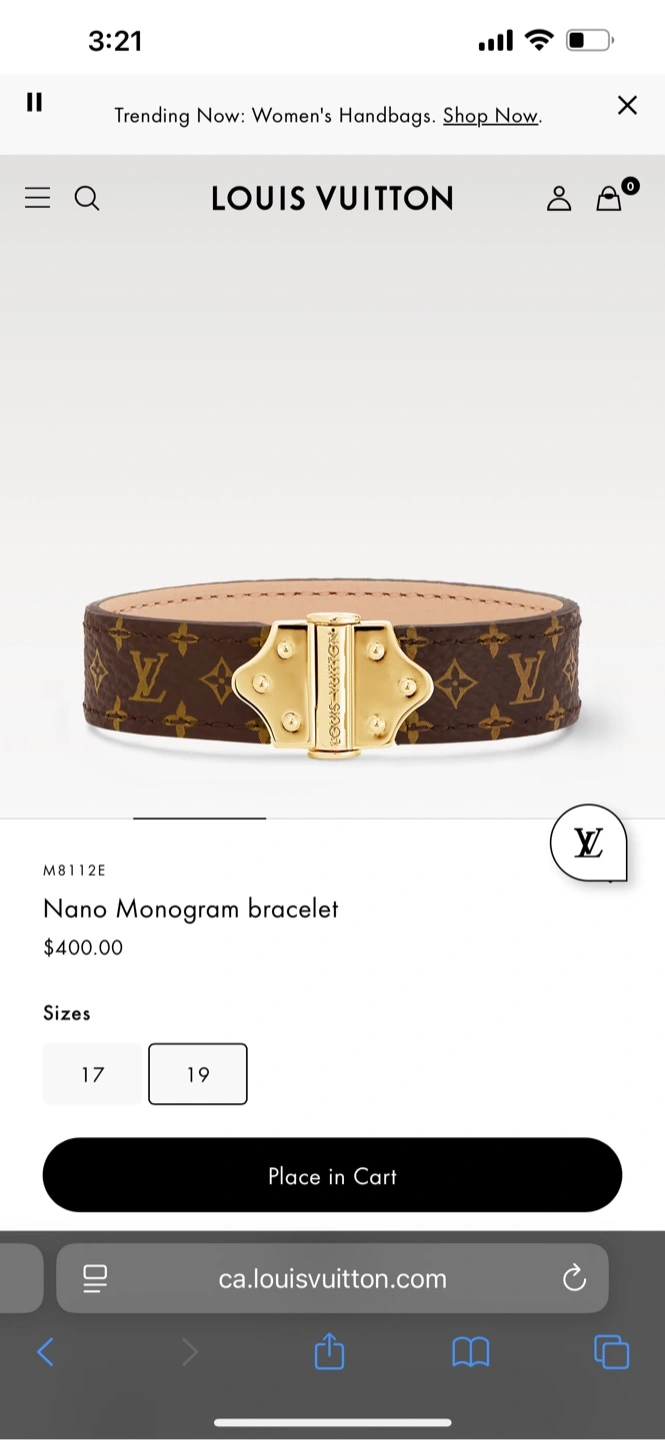The image size is (665, 1440).
Task: Open the hamburger menu
Action: click(x=37, y=198)
